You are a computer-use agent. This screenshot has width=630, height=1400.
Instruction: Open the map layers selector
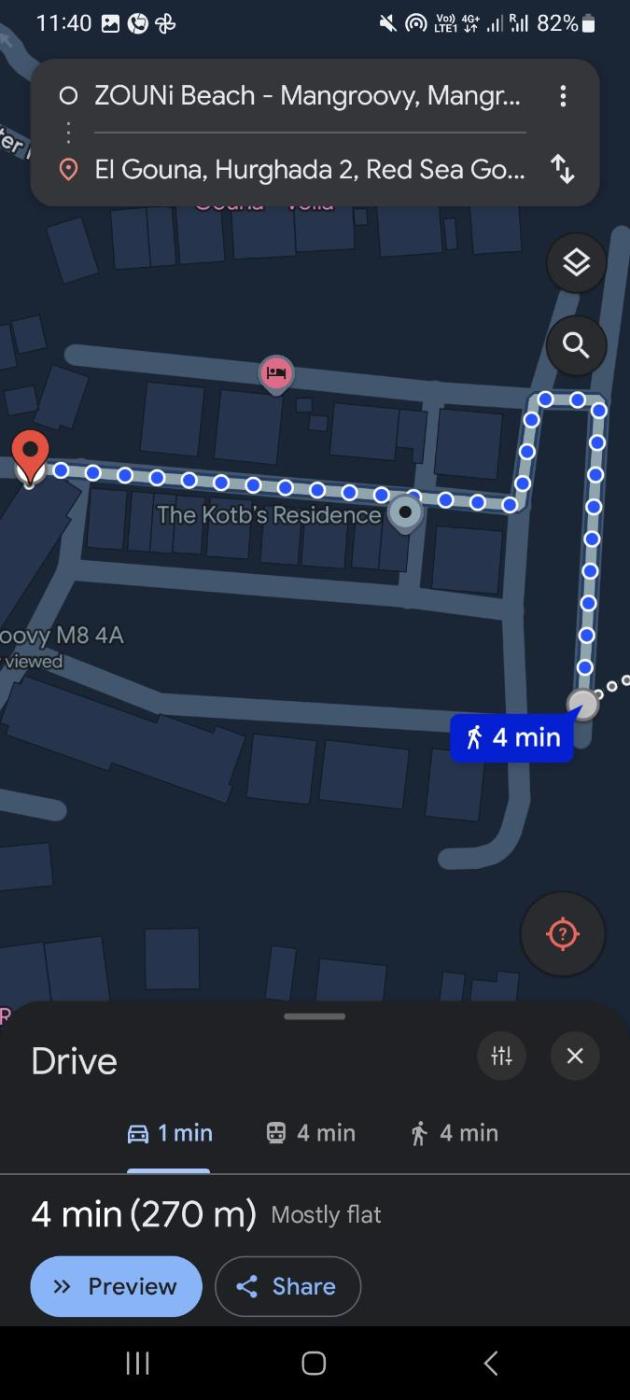tap(576, 263)
